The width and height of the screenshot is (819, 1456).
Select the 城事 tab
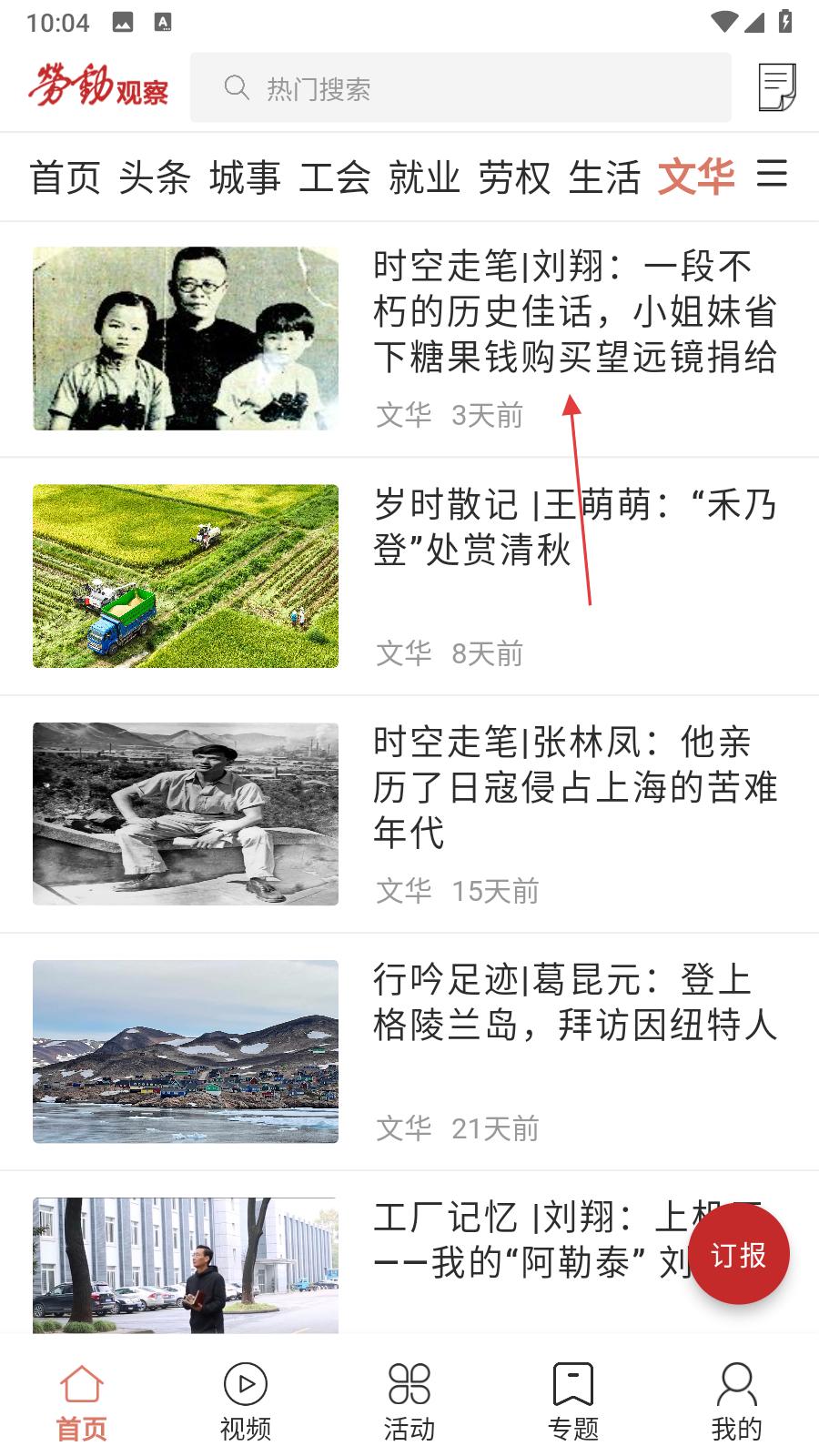coord(245,177)
